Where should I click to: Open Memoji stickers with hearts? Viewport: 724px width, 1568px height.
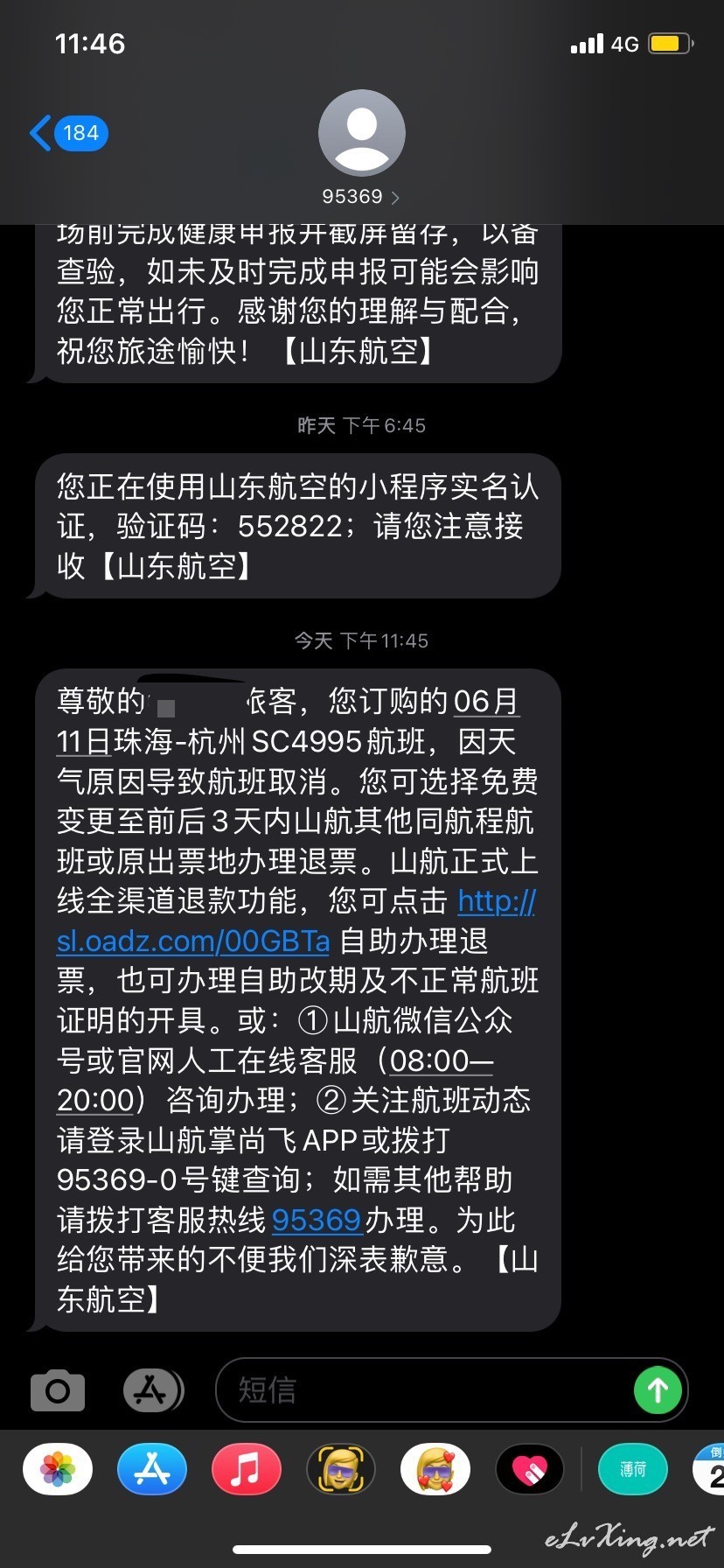(x=435, y=1469)
